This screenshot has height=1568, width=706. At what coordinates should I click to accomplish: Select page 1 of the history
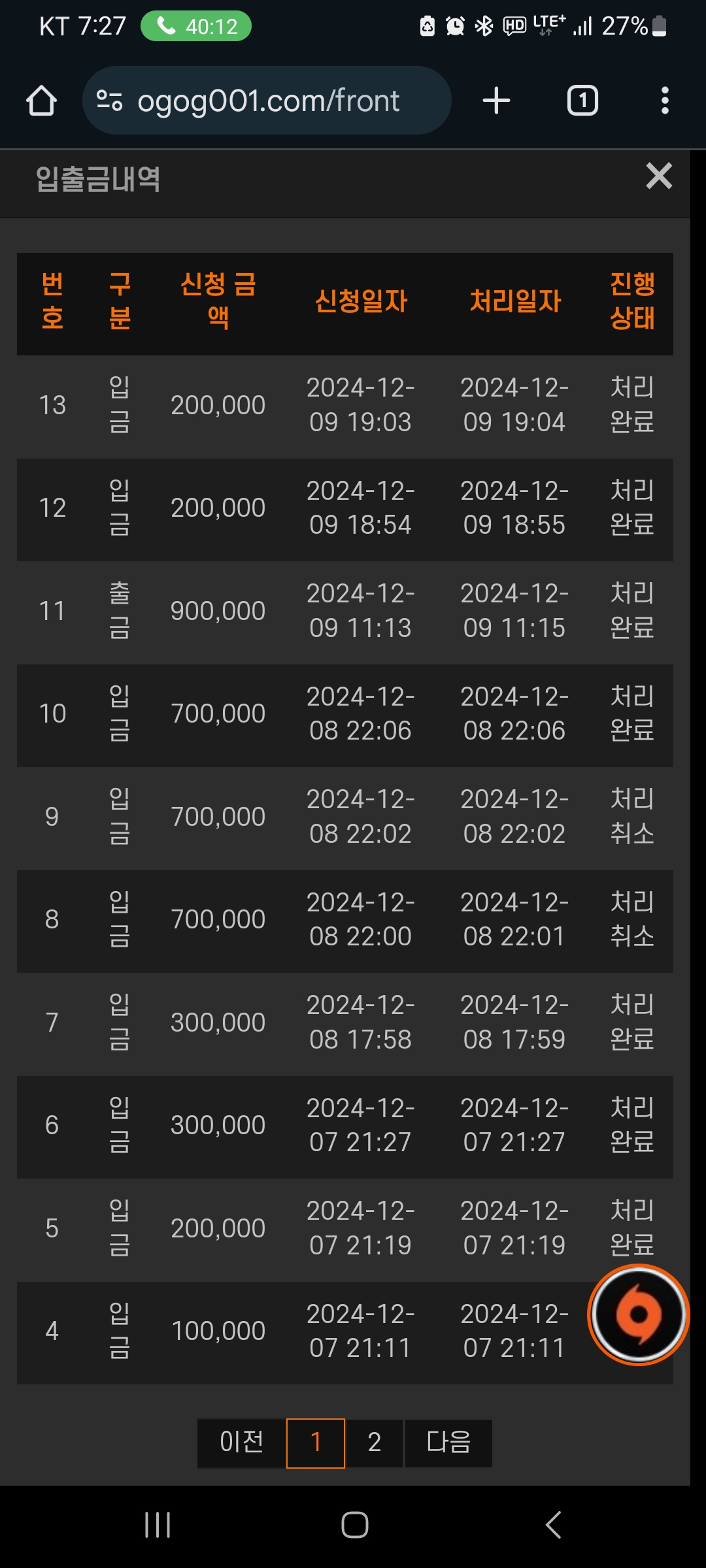tap(316, 1443)
